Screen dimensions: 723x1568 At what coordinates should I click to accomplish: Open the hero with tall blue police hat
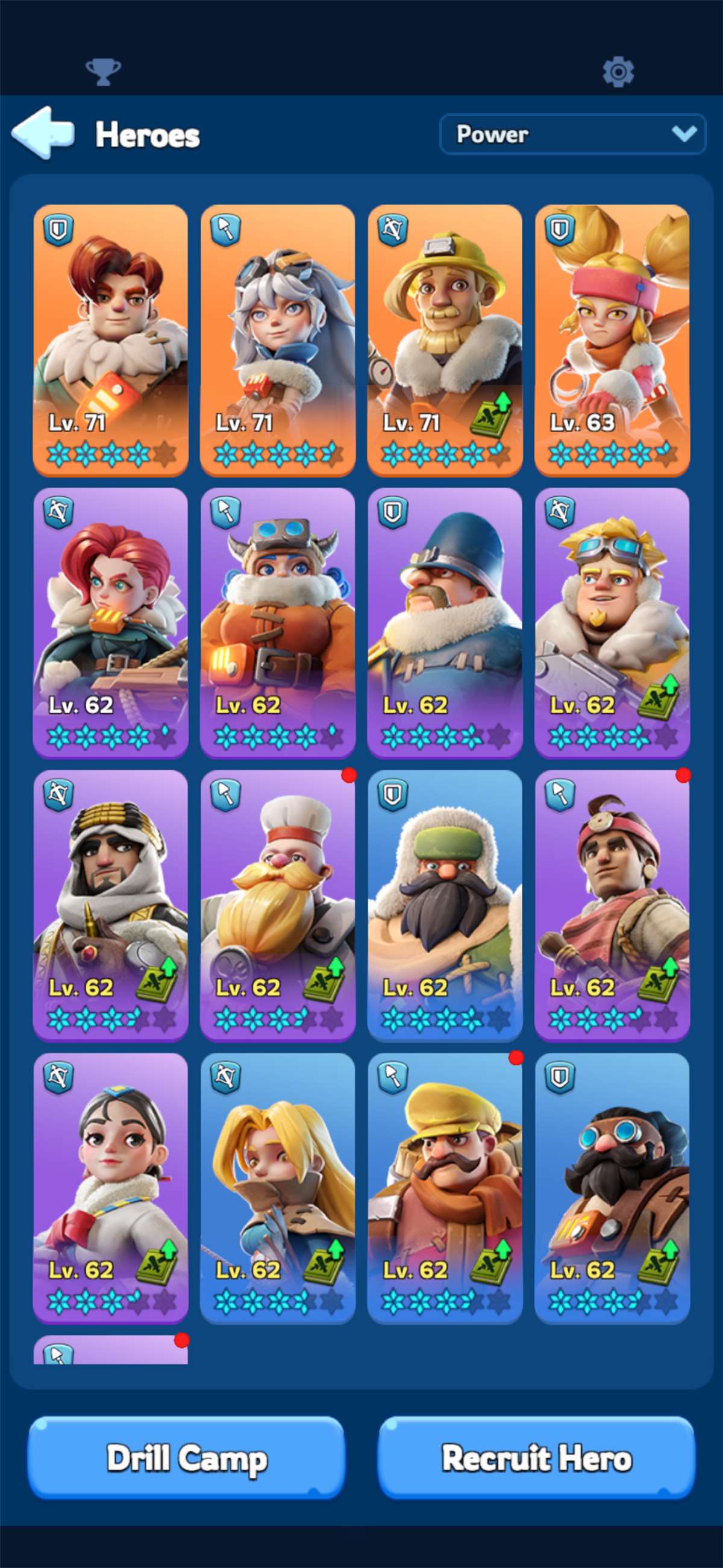444,622
